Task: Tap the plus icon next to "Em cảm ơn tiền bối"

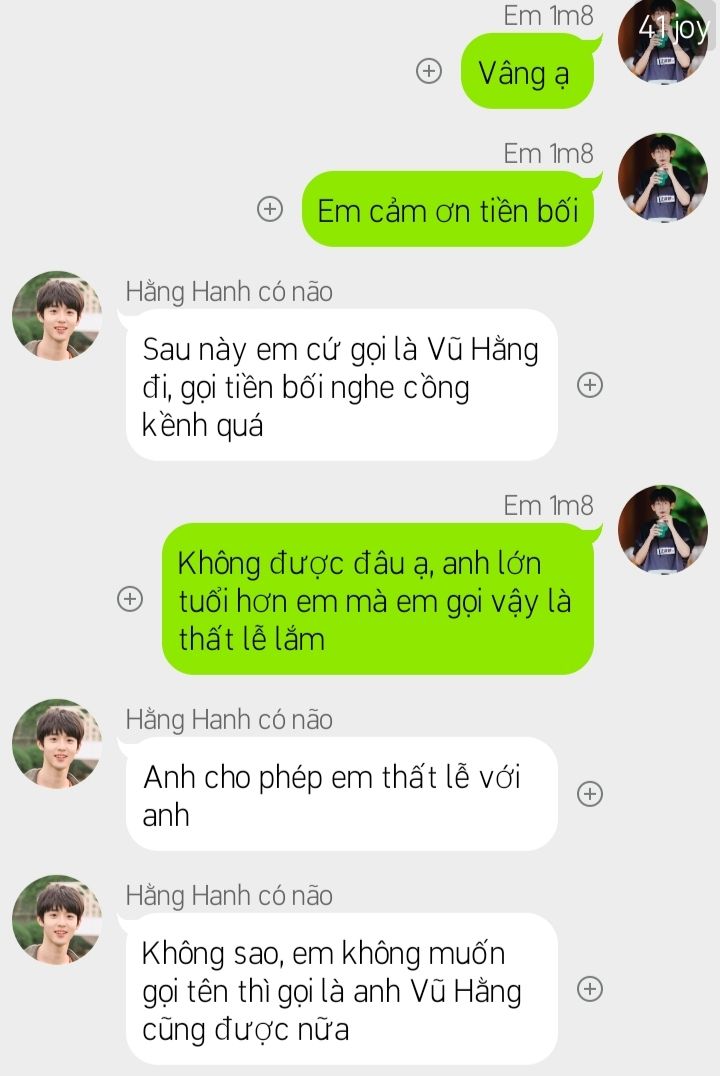Action: pos(270,209)
